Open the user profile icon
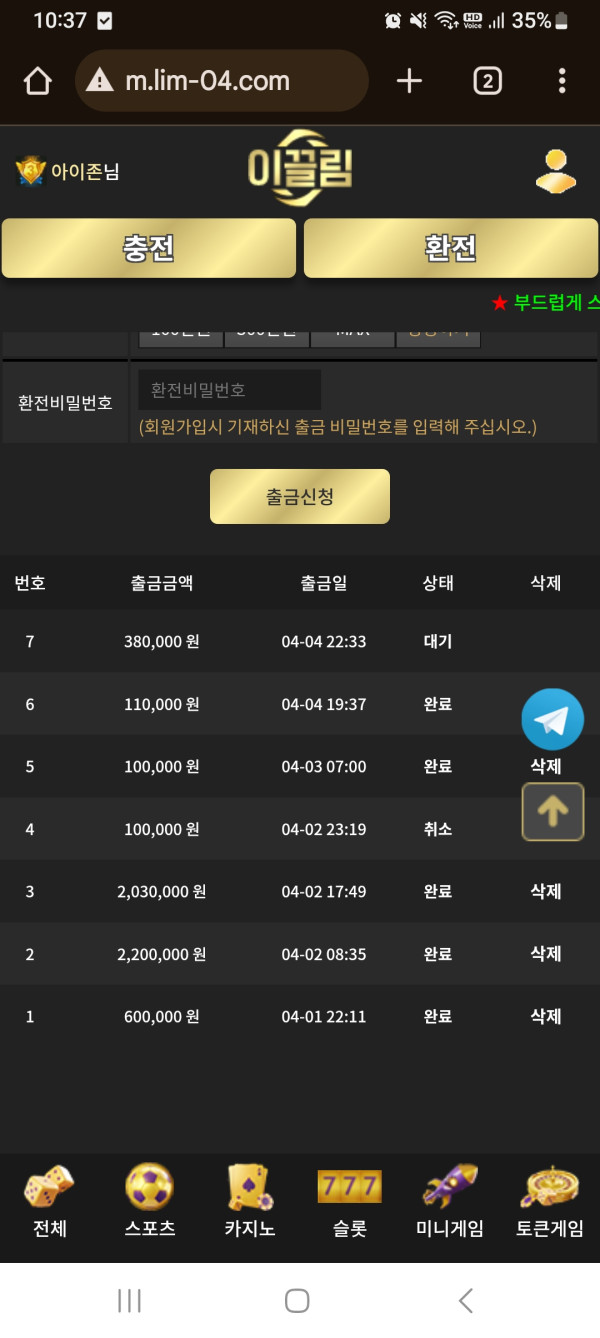Image resolution: width=600 pixels, height=1338 pixels. (x=555, y=171)
